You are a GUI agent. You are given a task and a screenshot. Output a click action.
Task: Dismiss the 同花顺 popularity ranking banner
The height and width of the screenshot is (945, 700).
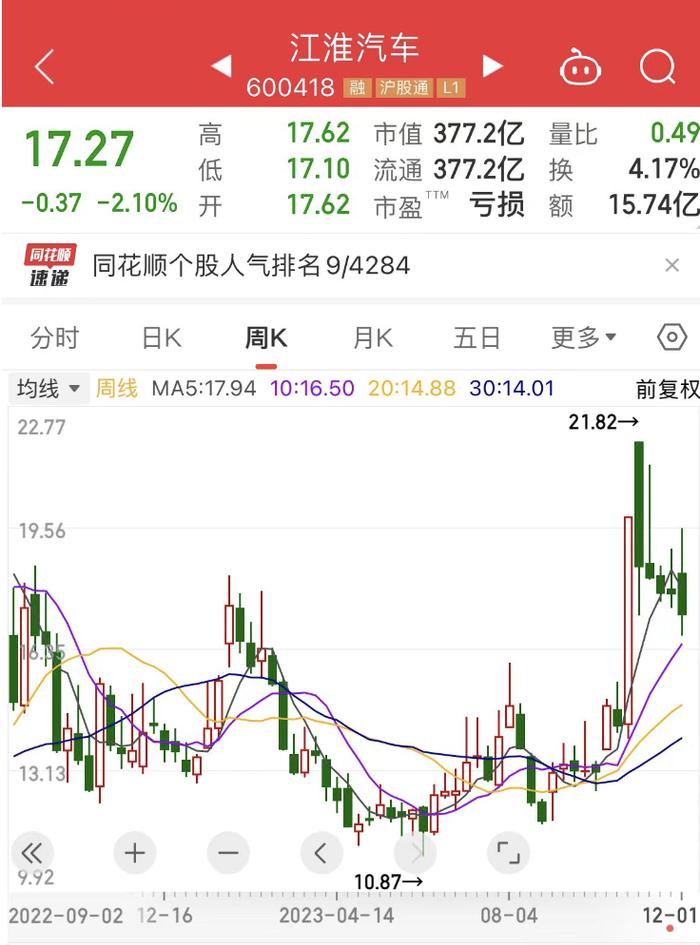672,265
